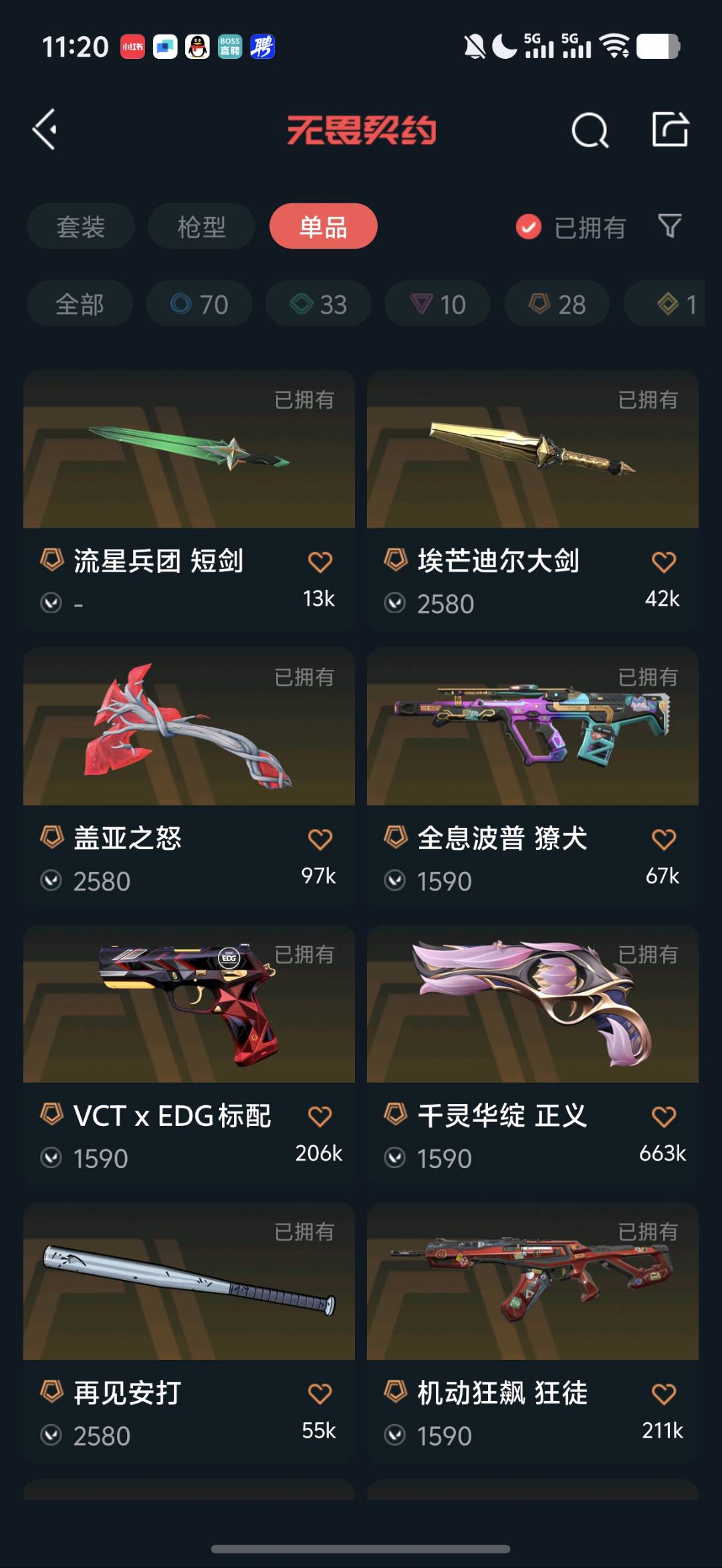Viewport: 722px width, 1568px height.
Task: Select the 全部 rarity chip
Action: click(80, 304)
